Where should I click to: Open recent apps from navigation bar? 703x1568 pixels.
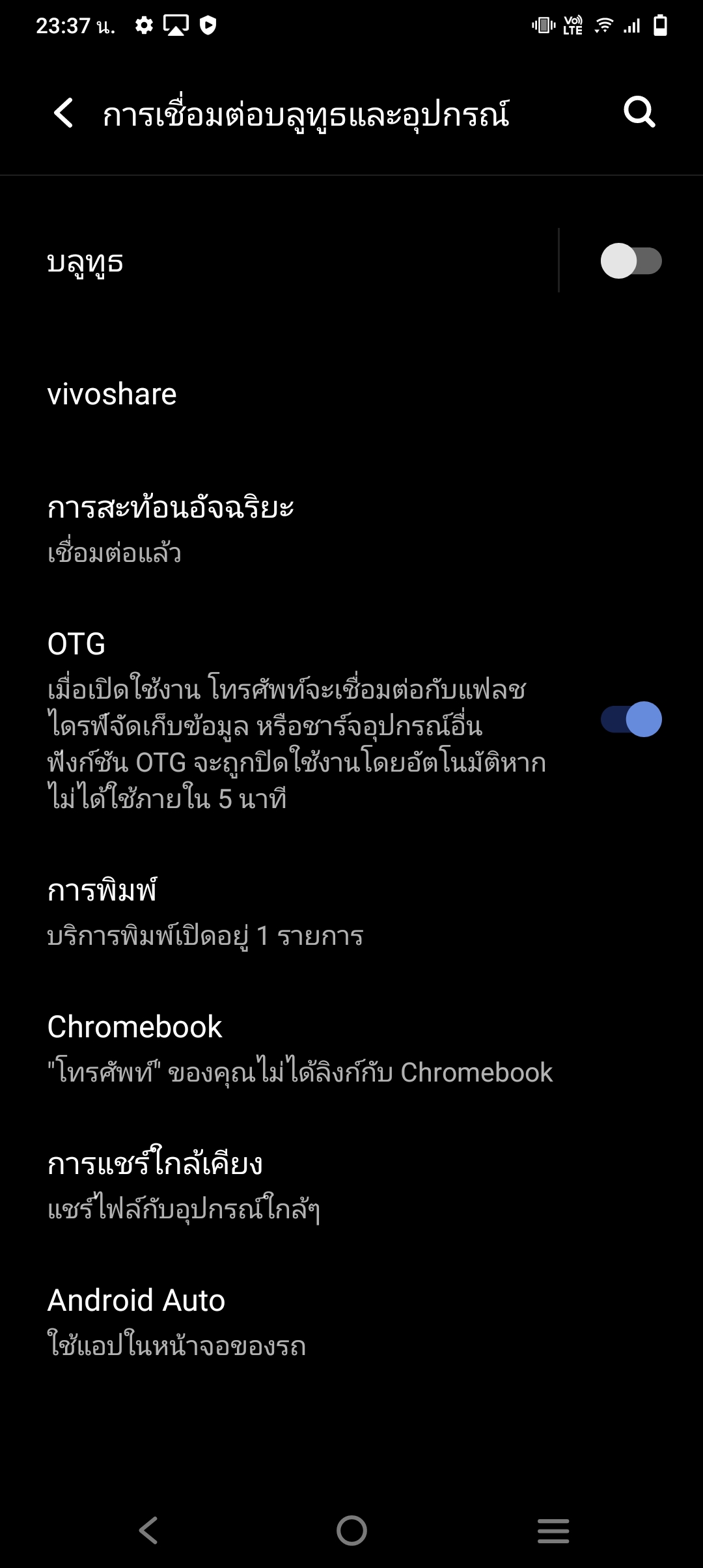(553, 1530)
